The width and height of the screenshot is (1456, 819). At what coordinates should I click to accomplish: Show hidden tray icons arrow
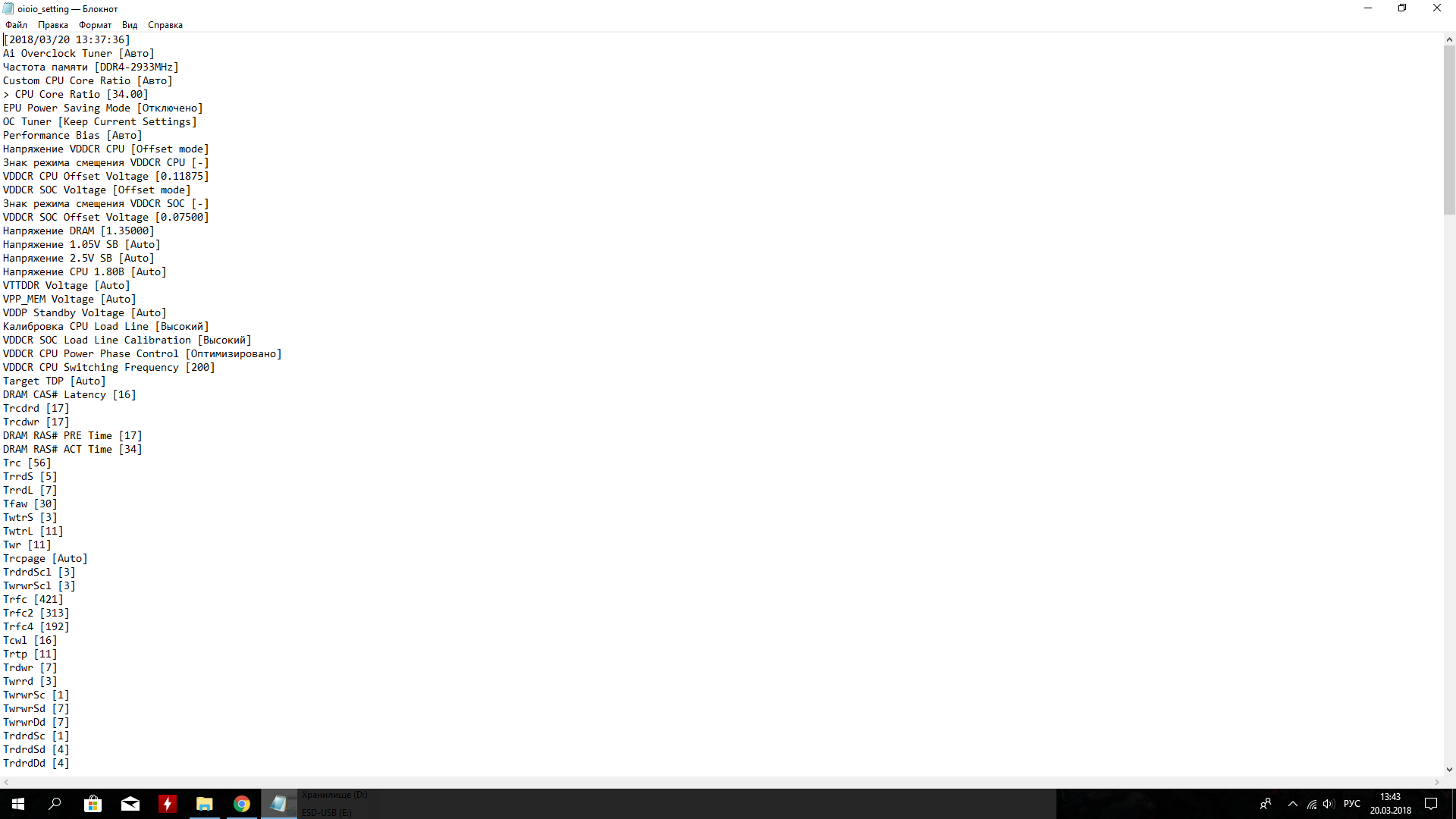(1293, 804)
